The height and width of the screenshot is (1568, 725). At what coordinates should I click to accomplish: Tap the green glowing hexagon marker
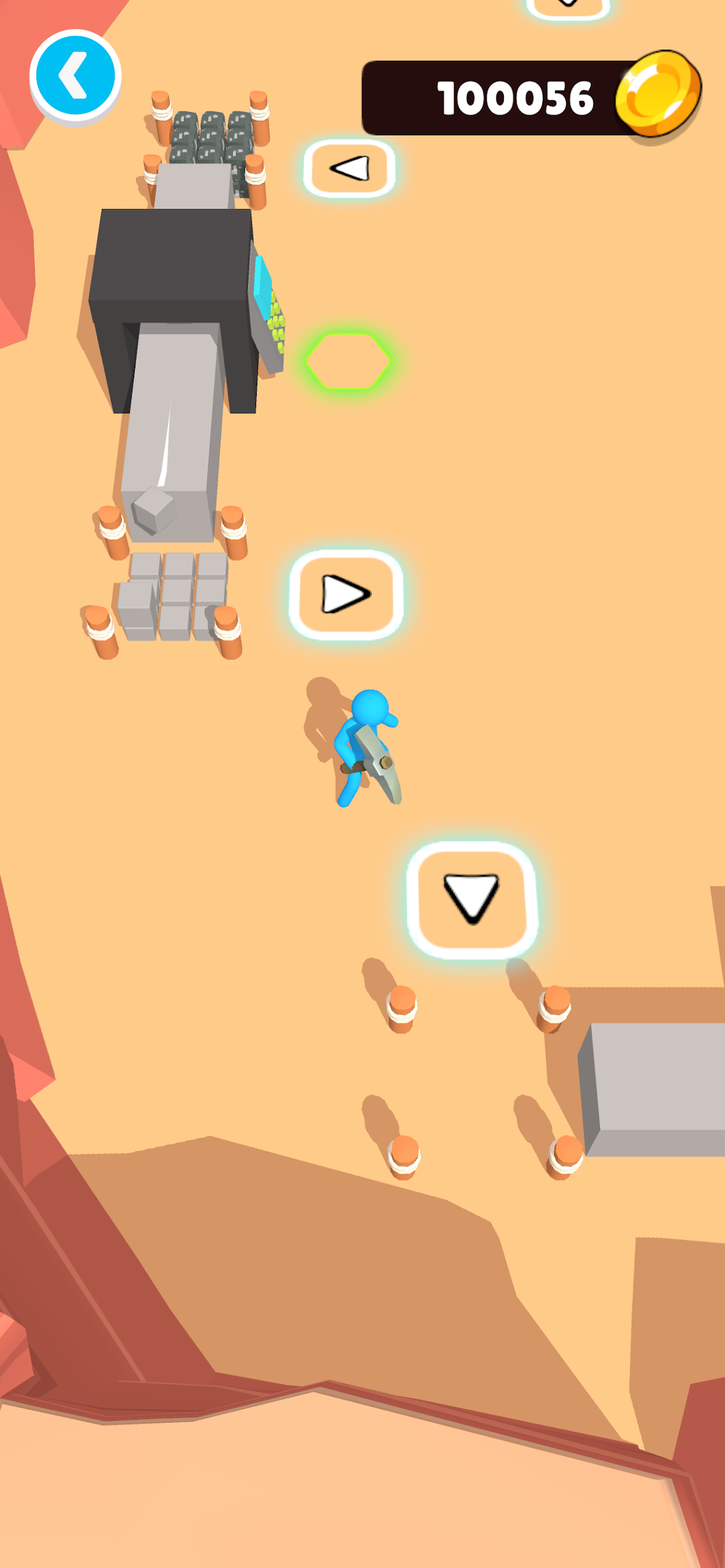pyautogui.click(x=348, y=361)
